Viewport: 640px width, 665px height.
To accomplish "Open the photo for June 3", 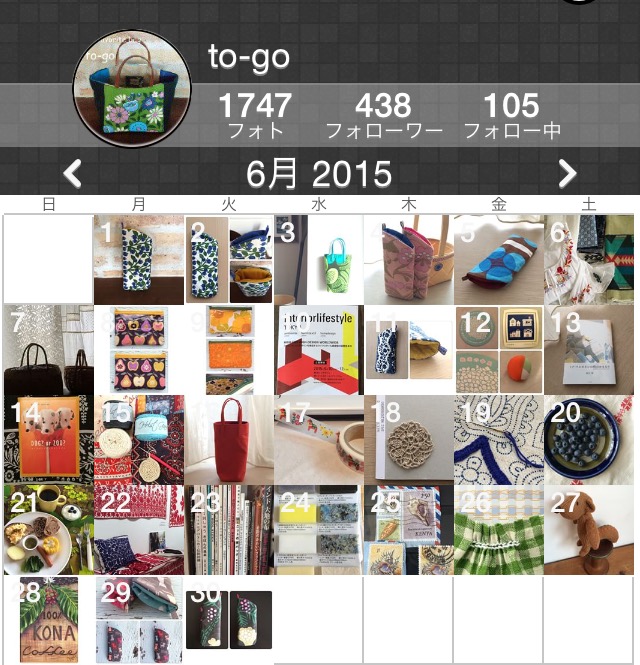I will pos(319,260).
